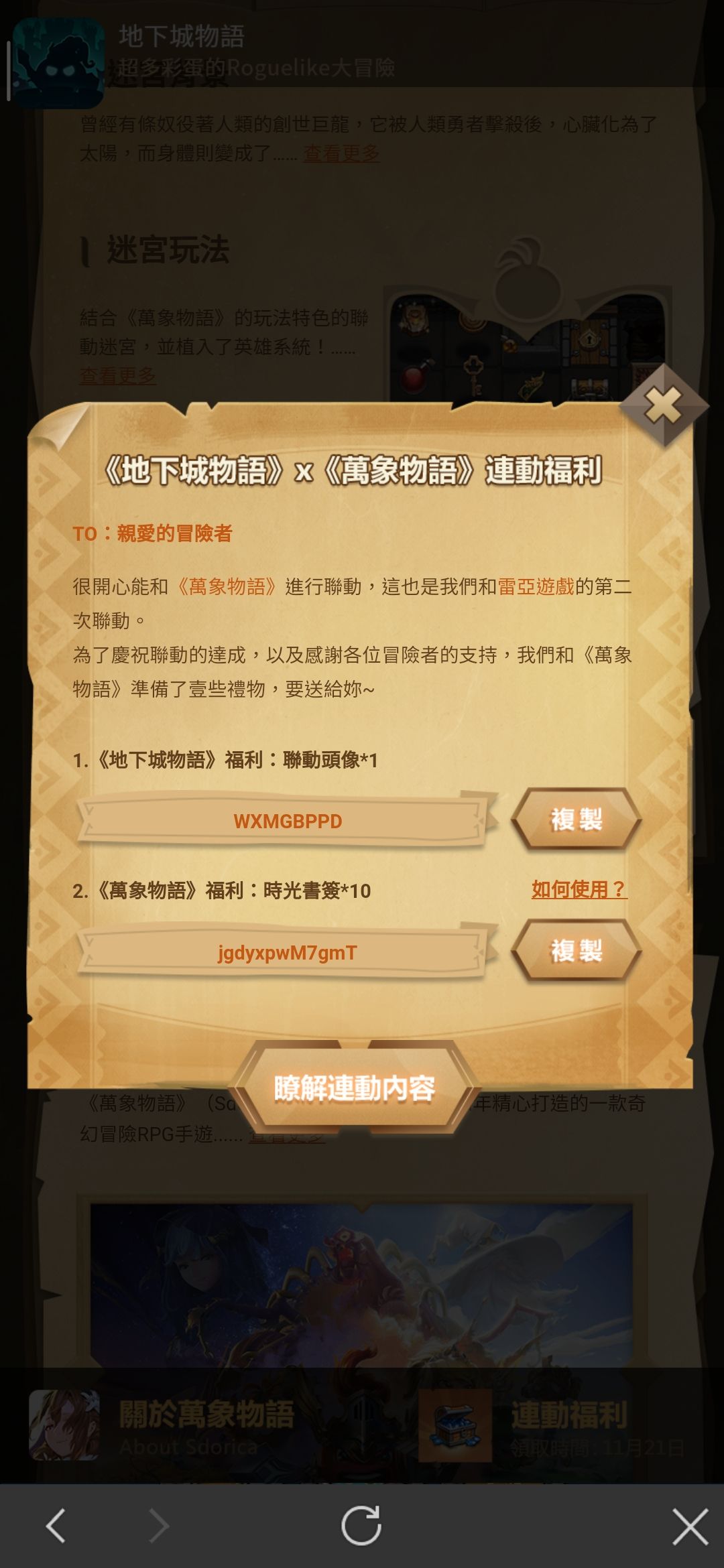Open the 如何使用？ link
This screenshot has width=724, height=1568.
(x=579, y=889)
